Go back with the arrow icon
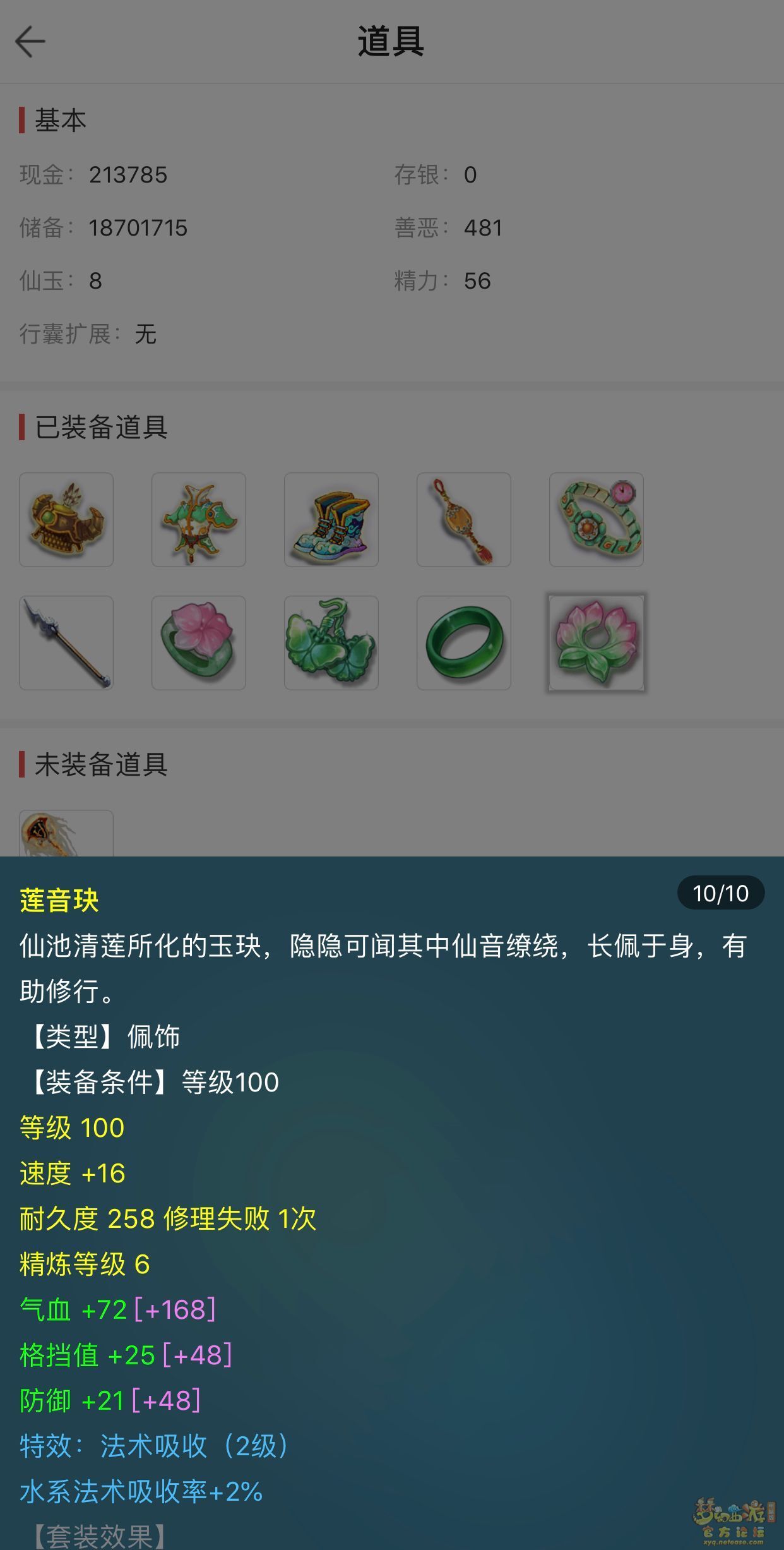784x1550 pixels. (x=30, y=42)
